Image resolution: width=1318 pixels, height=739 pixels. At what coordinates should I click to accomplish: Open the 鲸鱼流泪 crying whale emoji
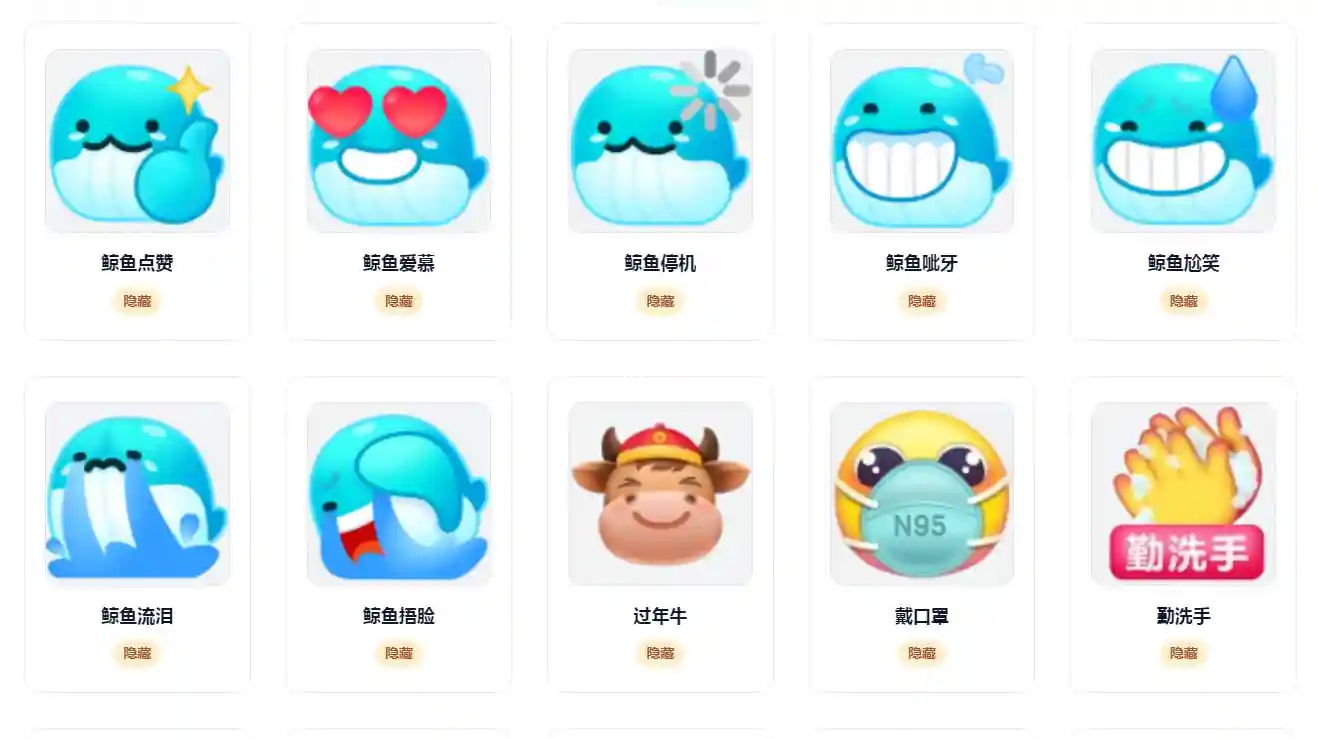click(x=137, y=494)
